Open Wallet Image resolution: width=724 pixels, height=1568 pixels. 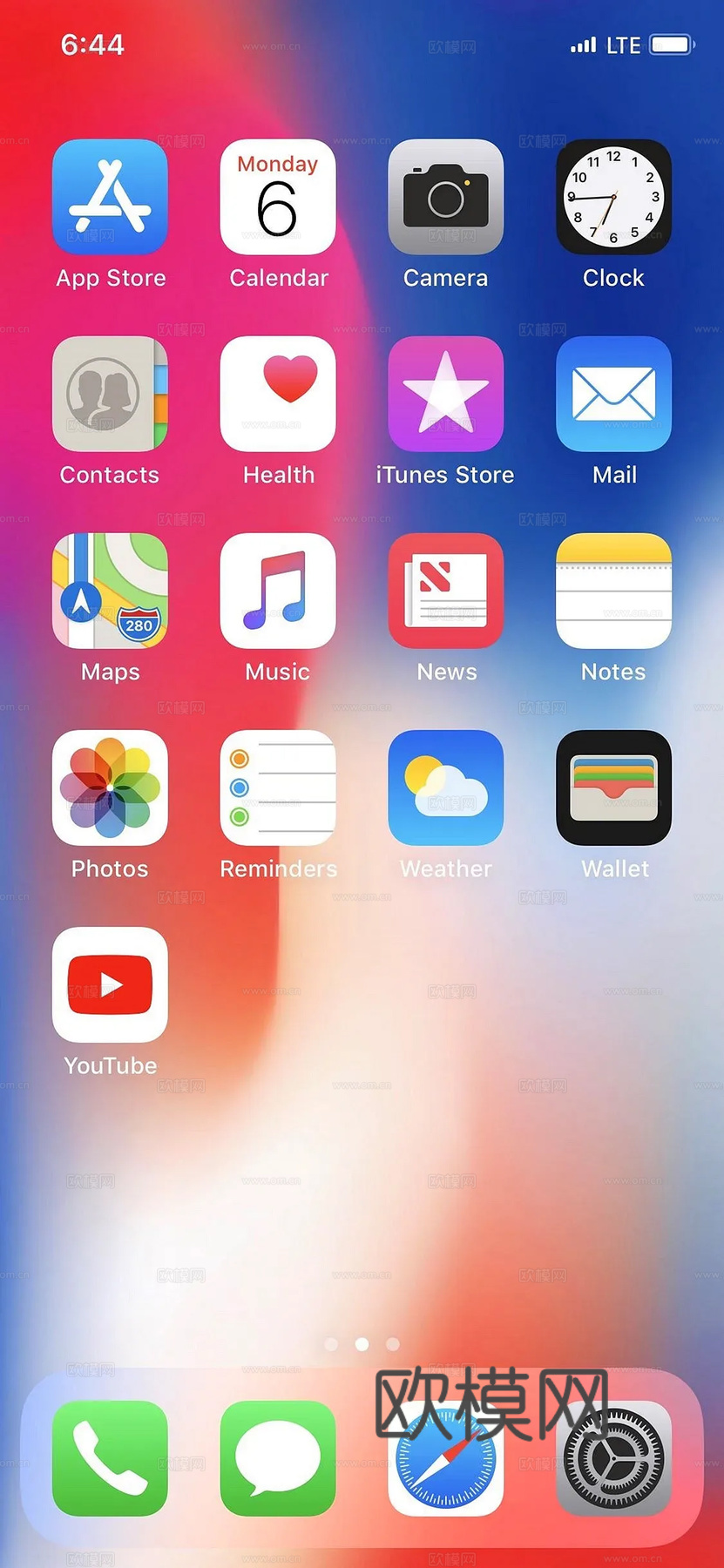point(613,787)
